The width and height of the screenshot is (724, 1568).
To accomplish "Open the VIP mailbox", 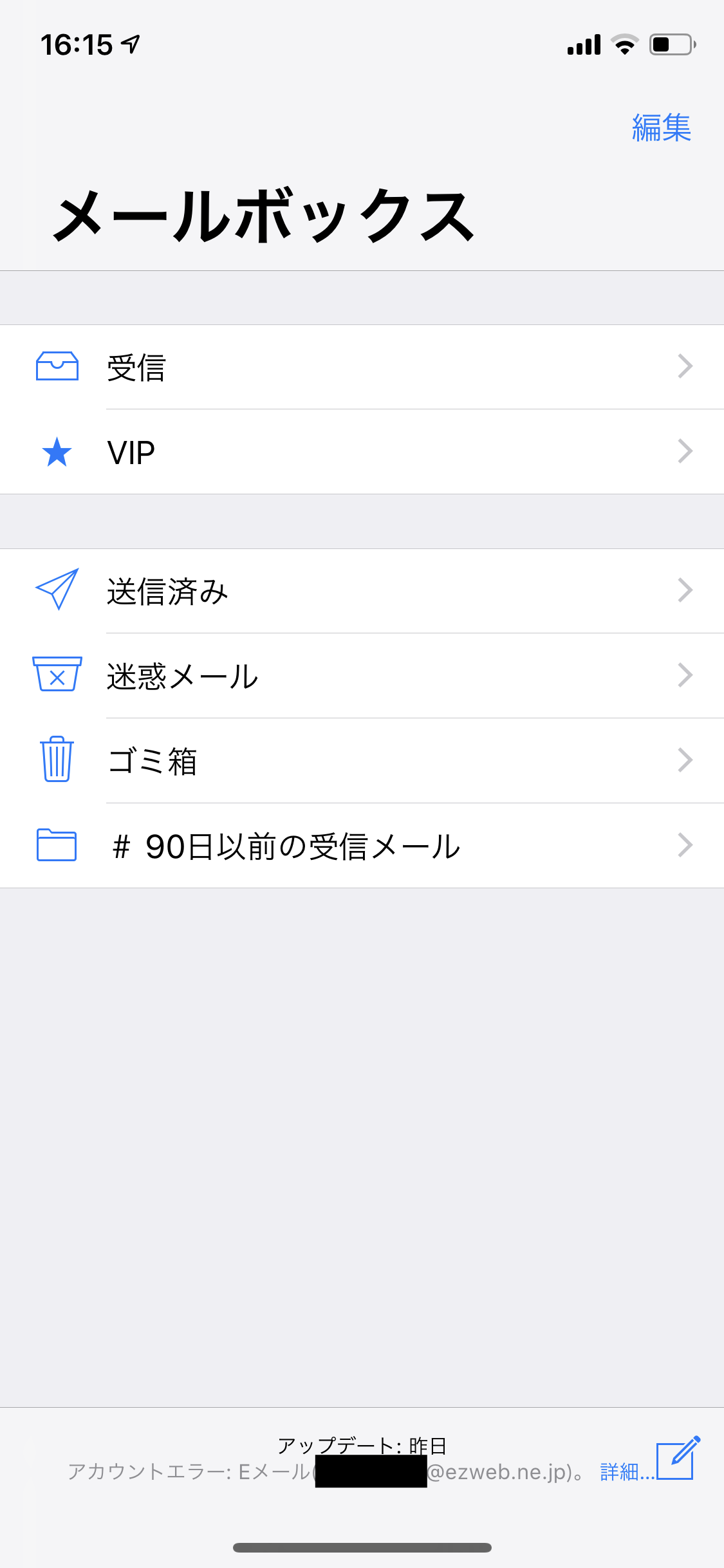I will [362, 452].
